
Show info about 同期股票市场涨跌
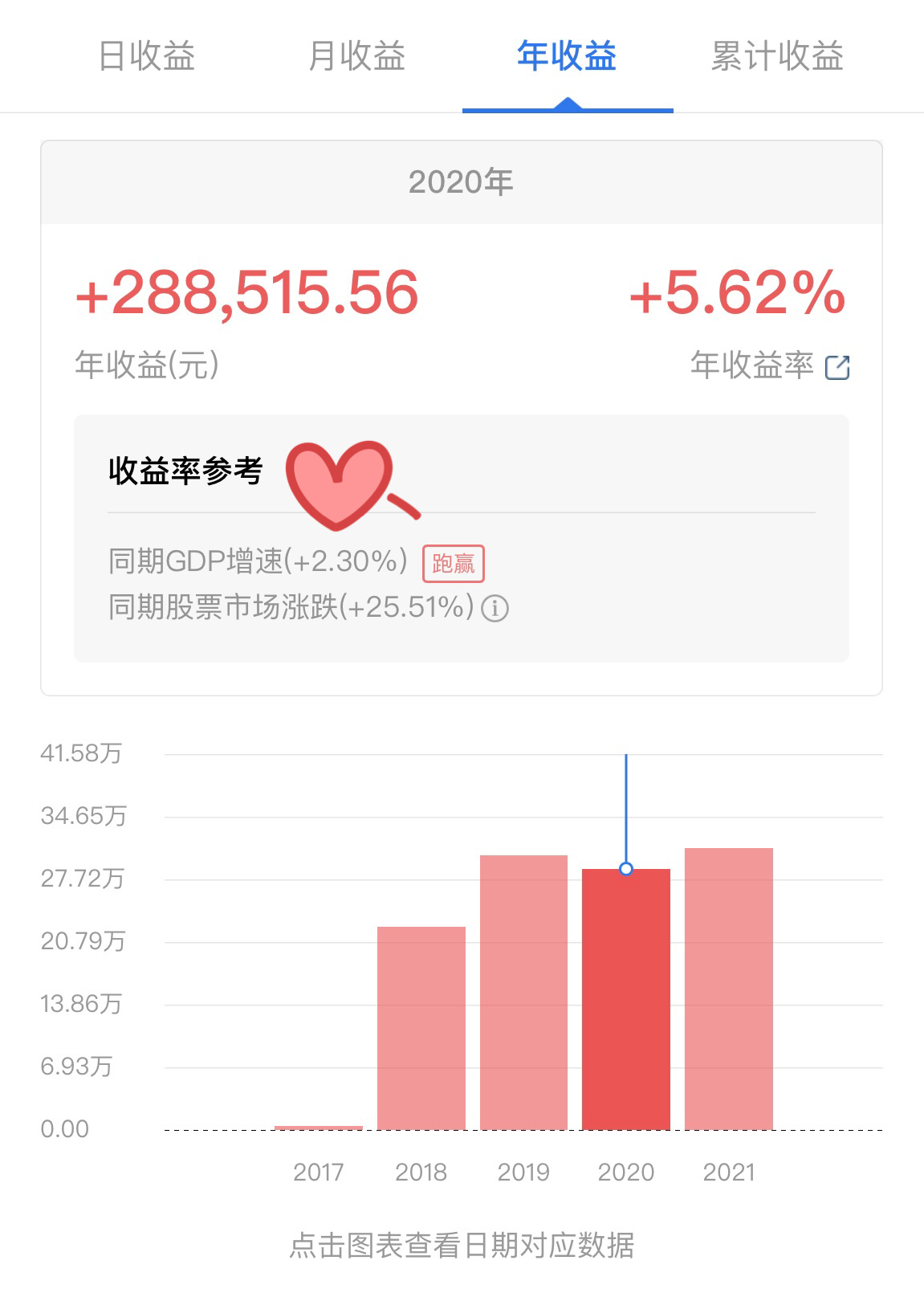495,608
